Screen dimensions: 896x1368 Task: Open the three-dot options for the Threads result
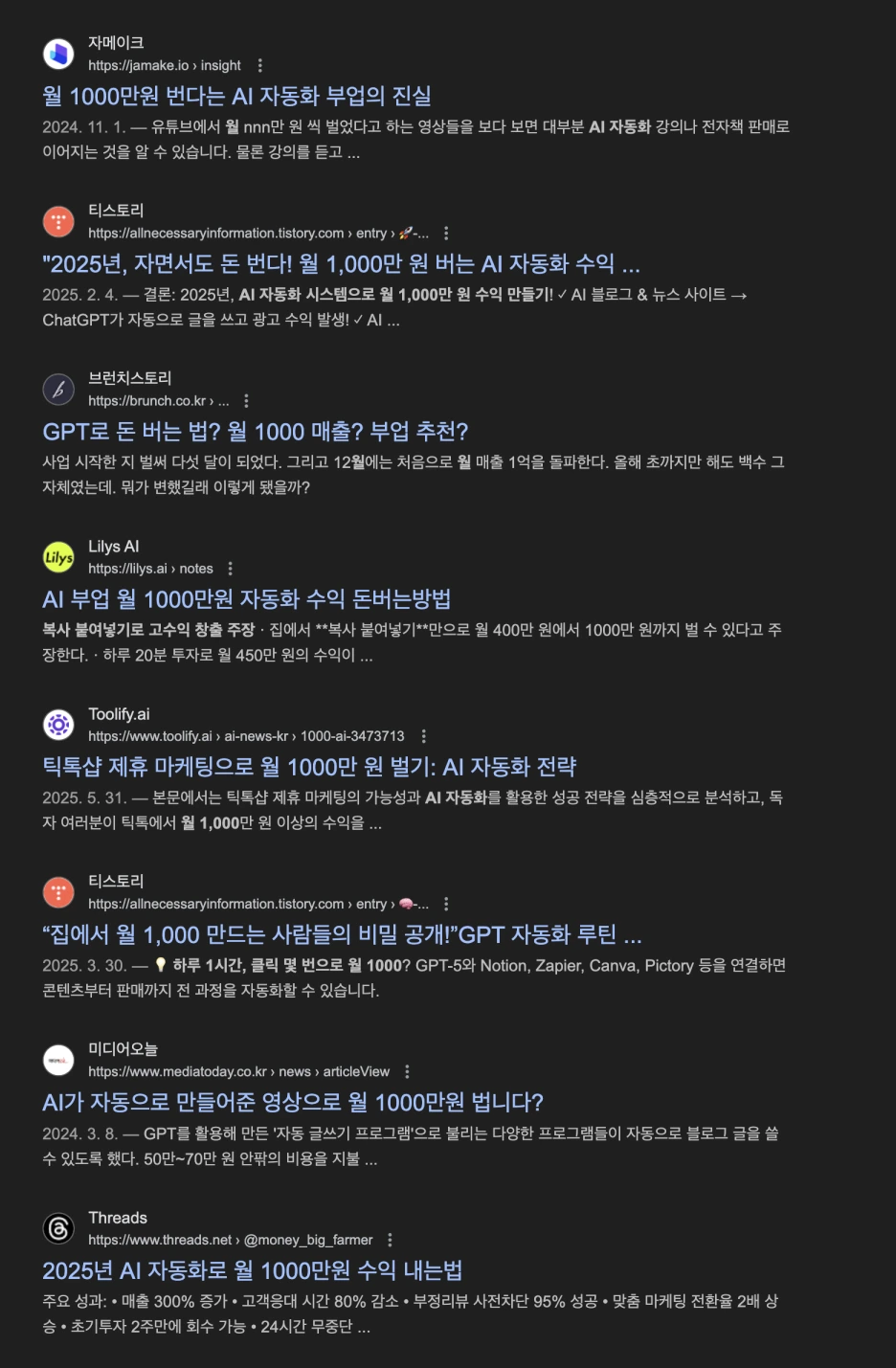click(388, 1240)
